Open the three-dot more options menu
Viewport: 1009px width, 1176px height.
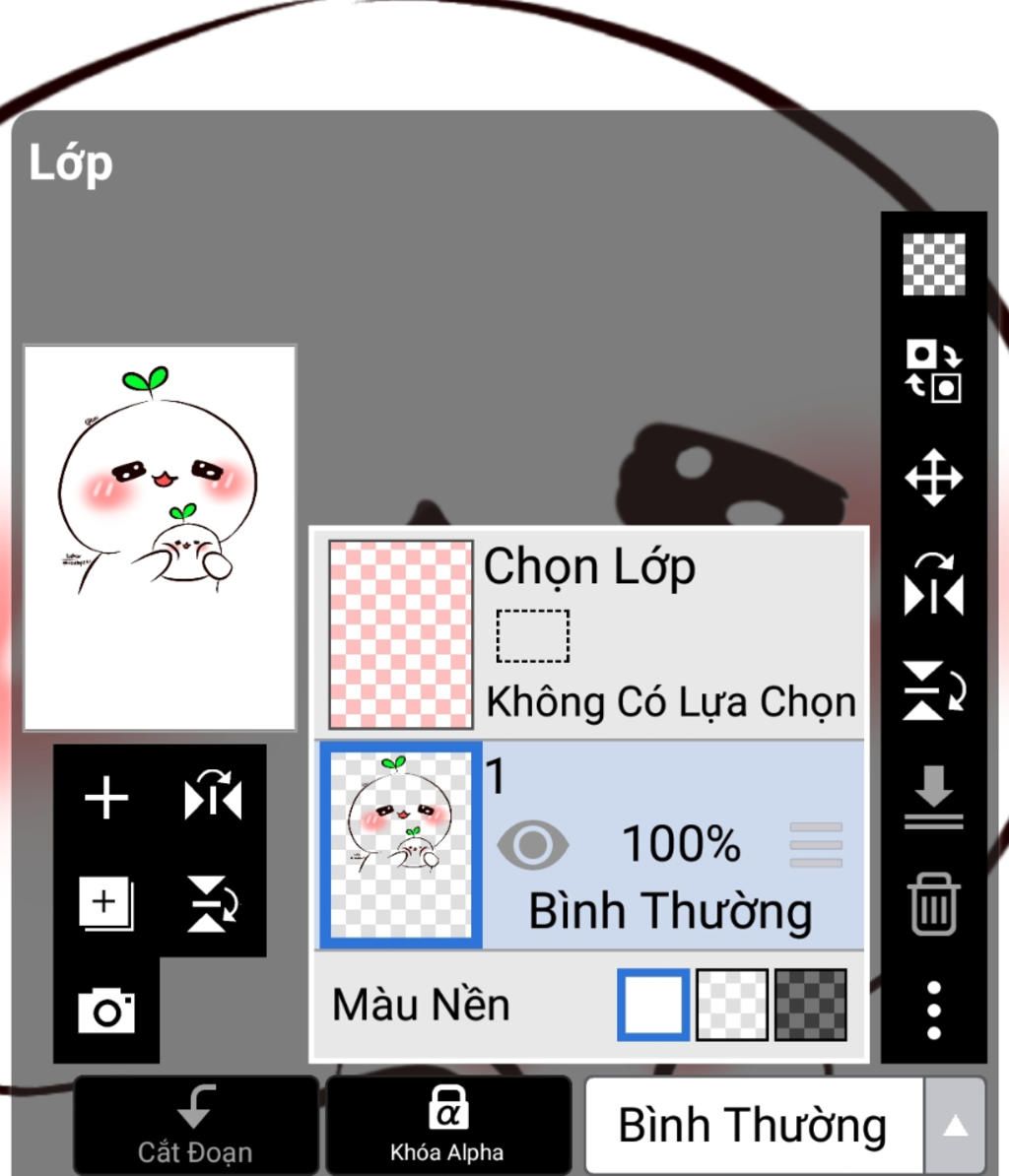(x=933, y=1011)
